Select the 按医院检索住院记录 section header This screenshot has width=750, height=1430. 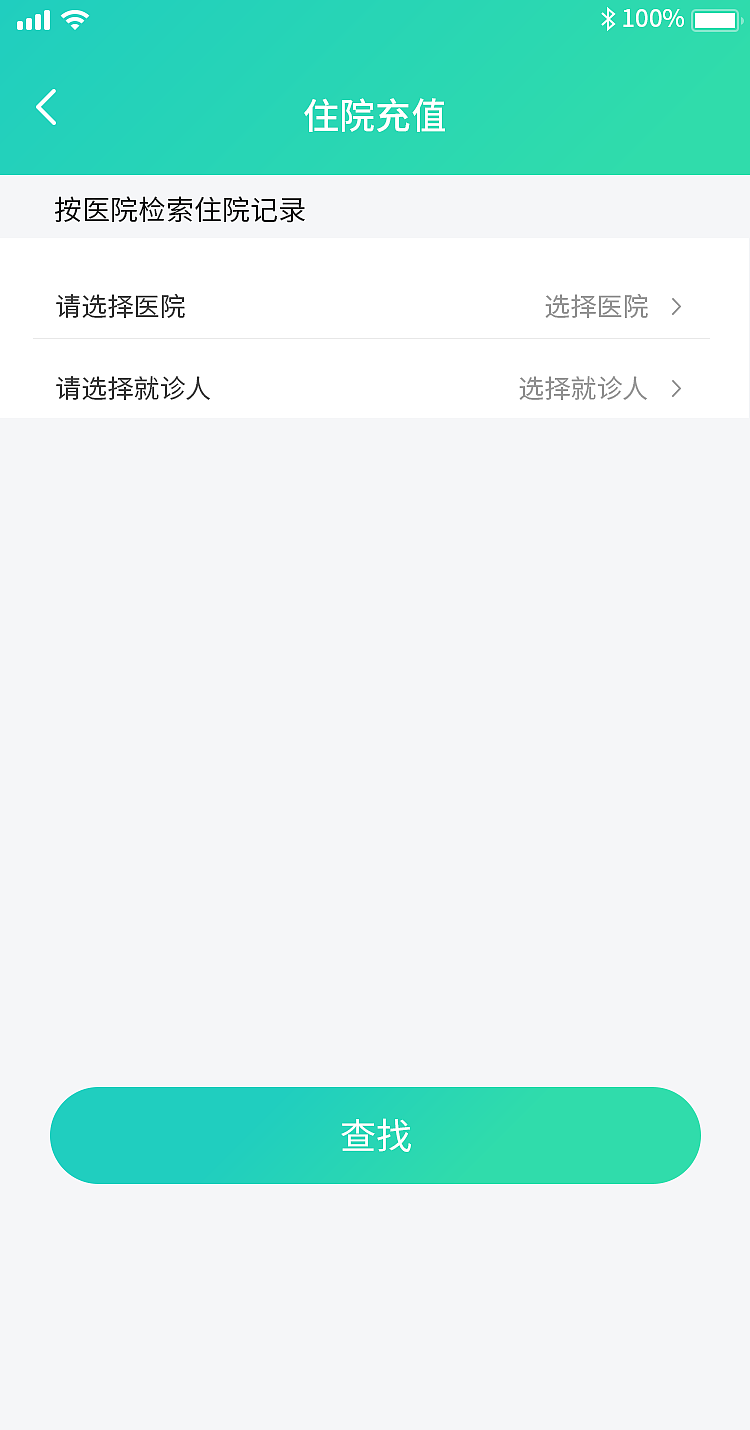[180, 210]
